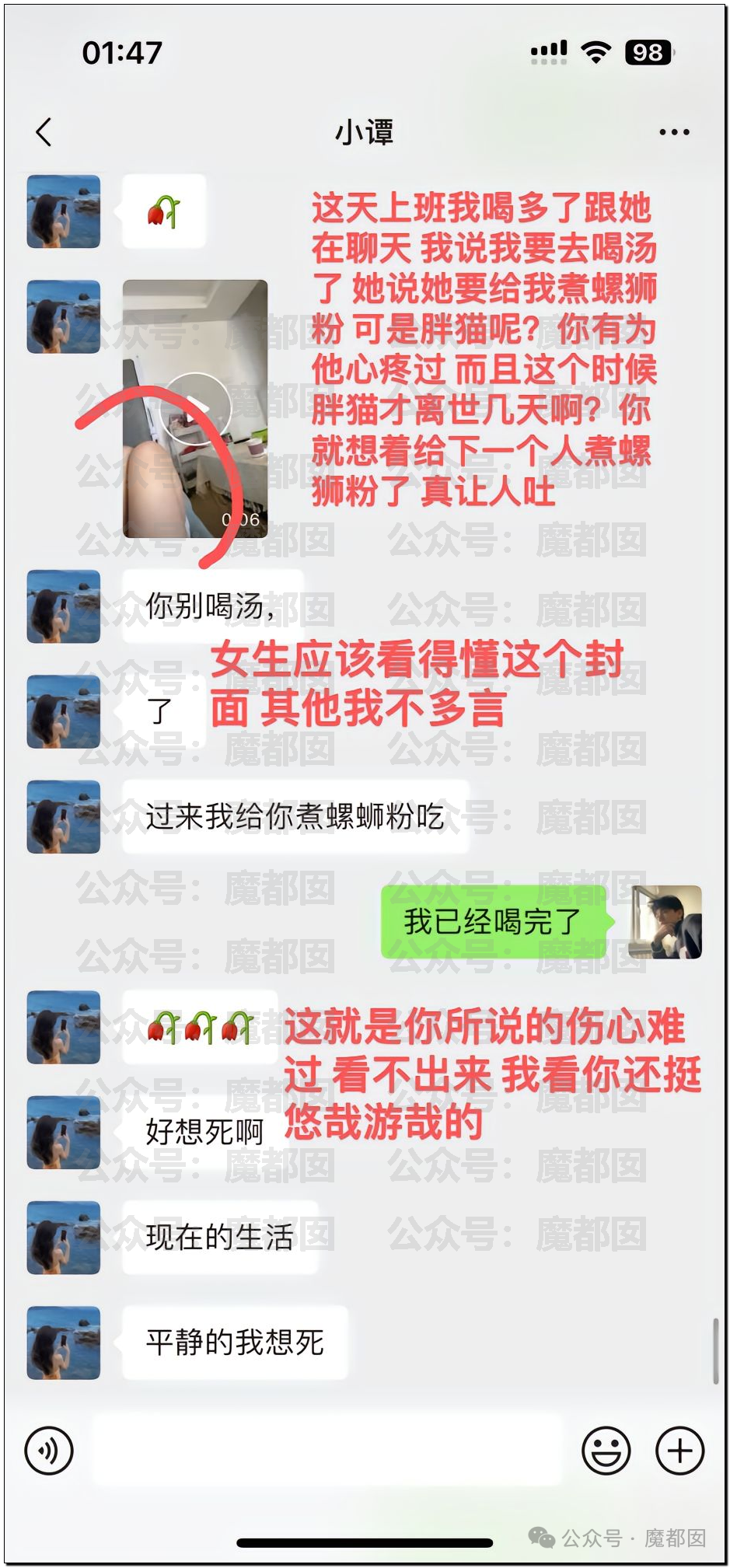The width and height of the screenshot is (730, 1568).
Task: Open the chat info overflow menu
Action: click(673, 132)
